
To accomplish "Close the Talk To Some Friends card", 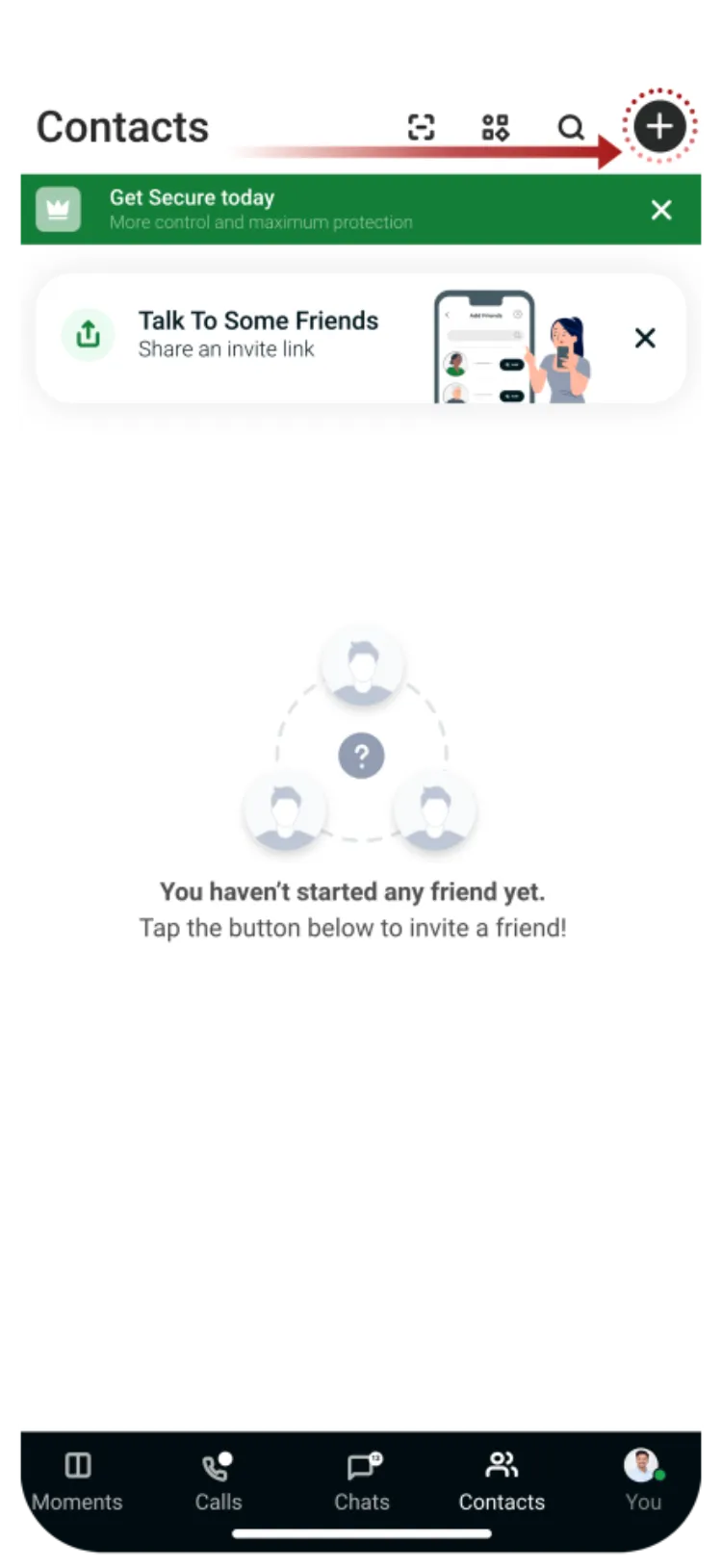I will [645, 338].
